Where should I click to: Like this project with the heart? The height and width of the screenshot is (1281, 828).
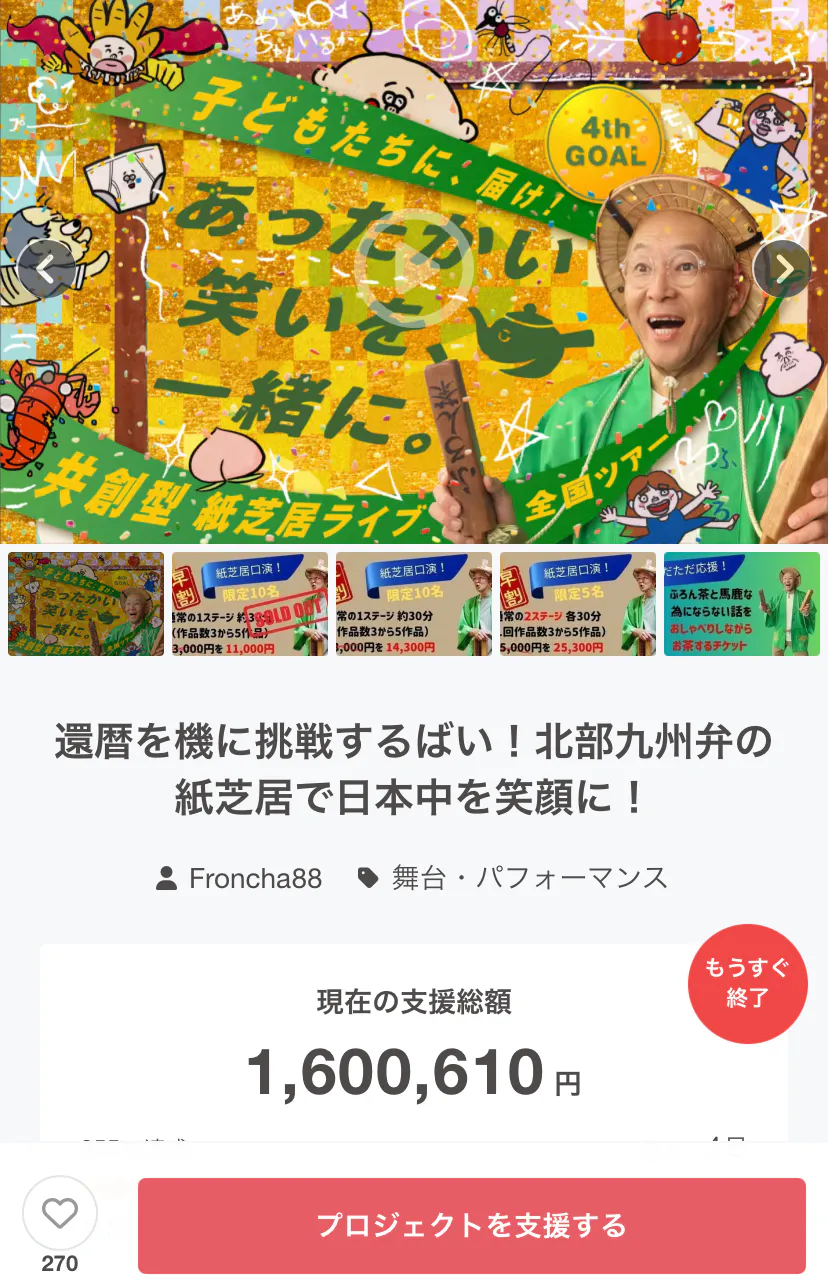(x=60, y=1214)
